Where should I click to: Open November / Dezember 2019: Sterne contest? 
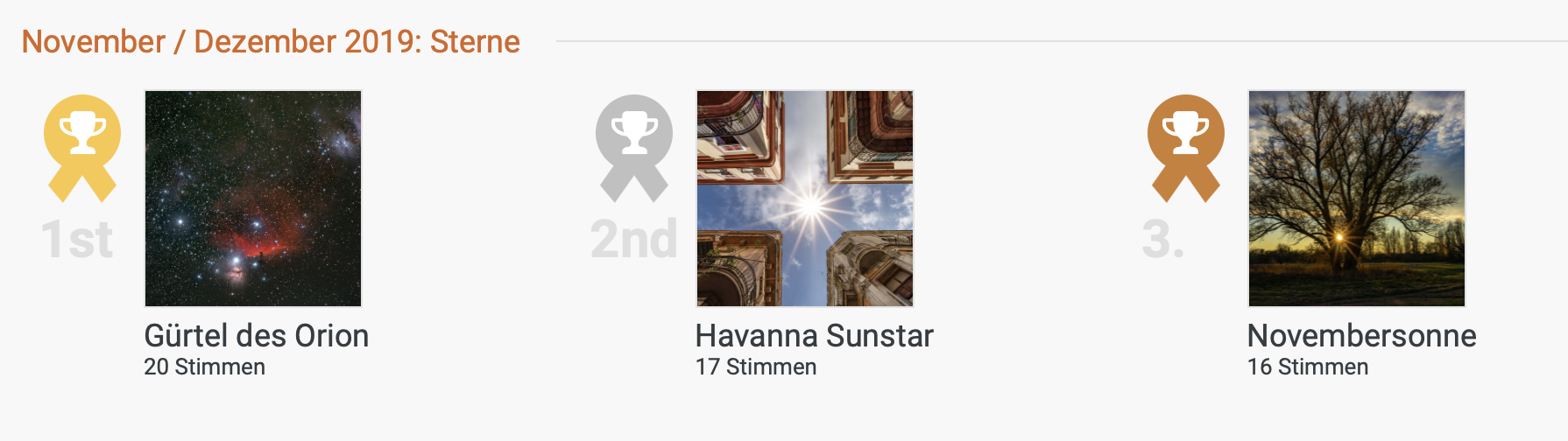click(x=271, y=42)
